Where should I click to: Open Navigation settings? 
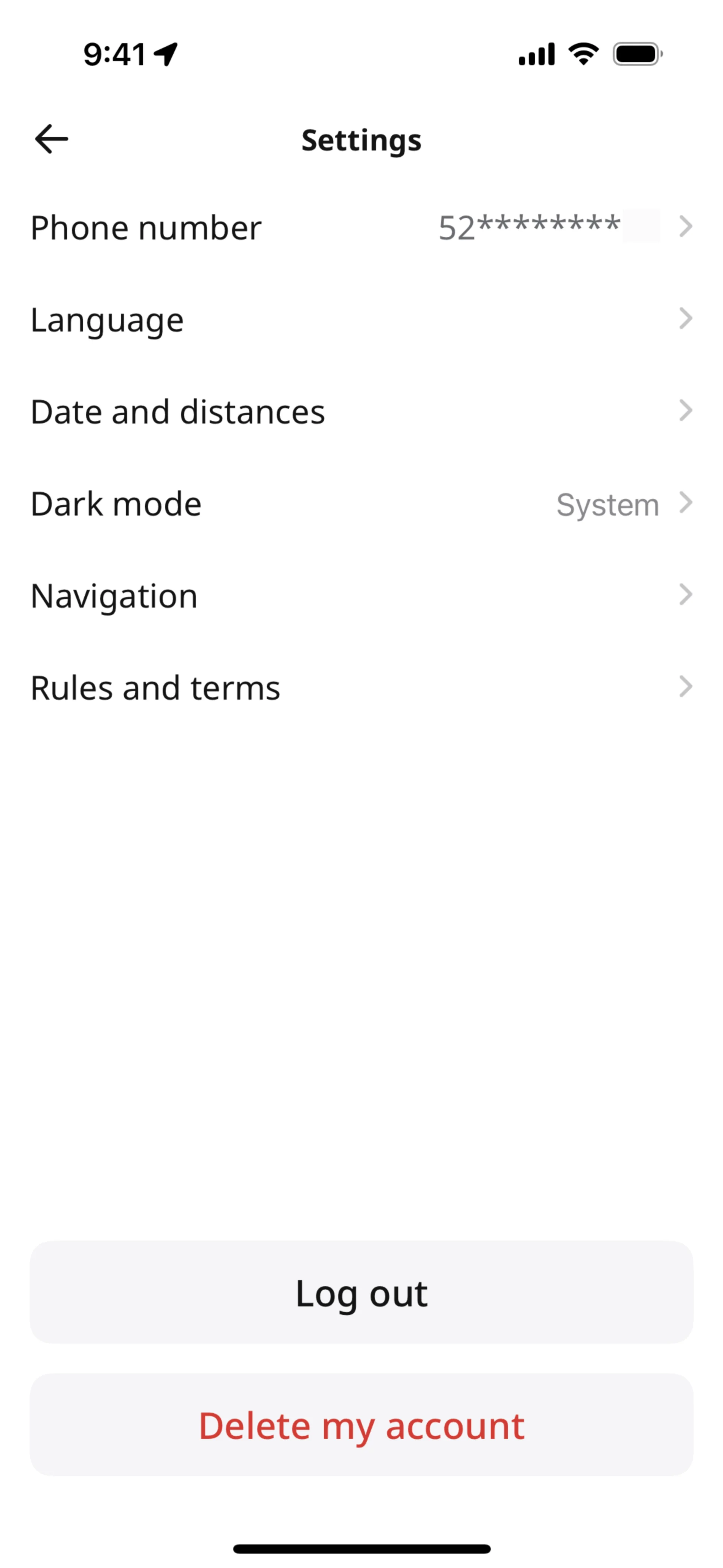(361, 596)
